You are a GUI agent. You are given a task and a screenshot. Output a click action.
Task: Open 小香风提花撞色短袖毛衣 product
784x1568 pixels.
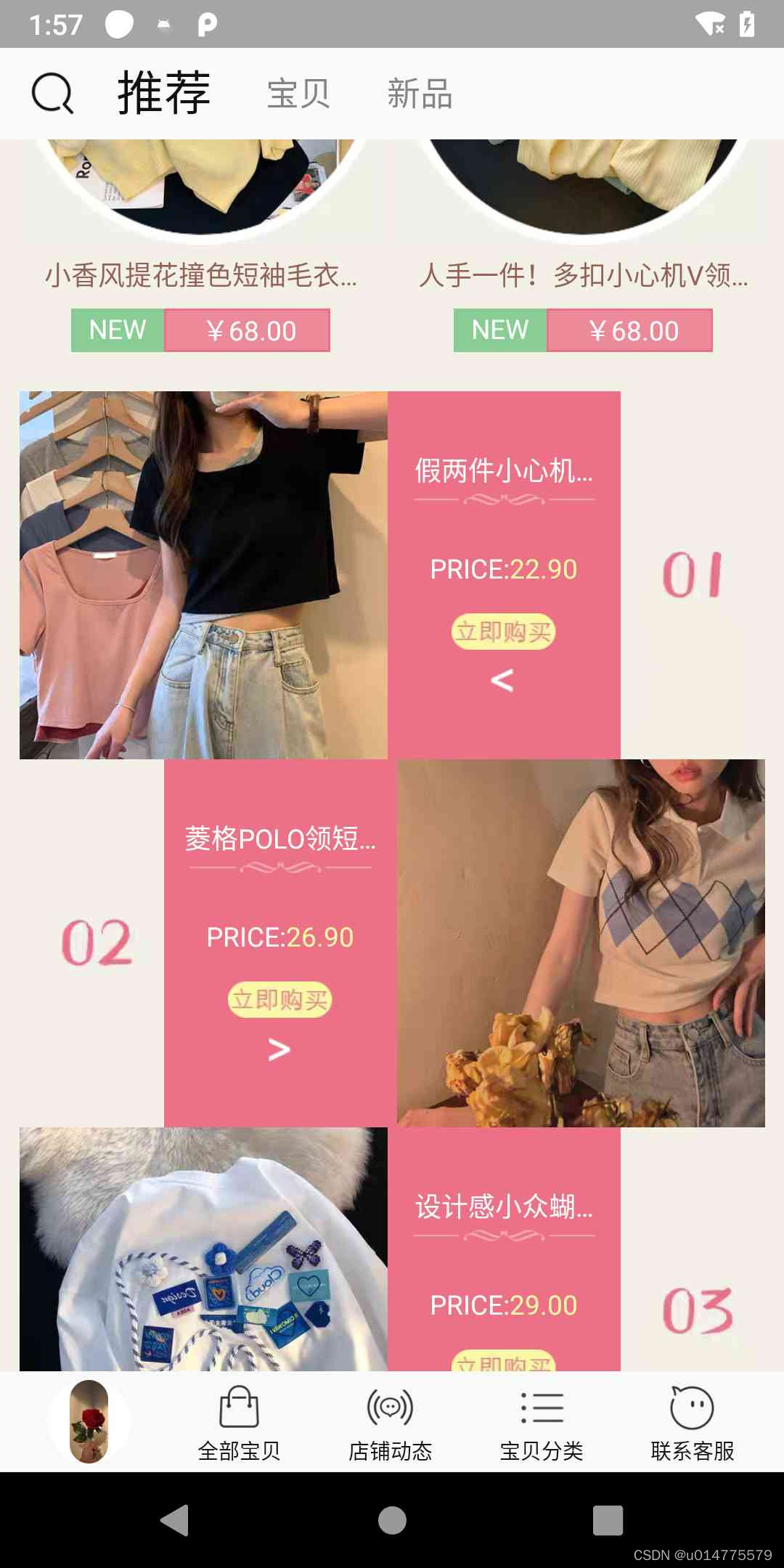(x=200, y=276)
